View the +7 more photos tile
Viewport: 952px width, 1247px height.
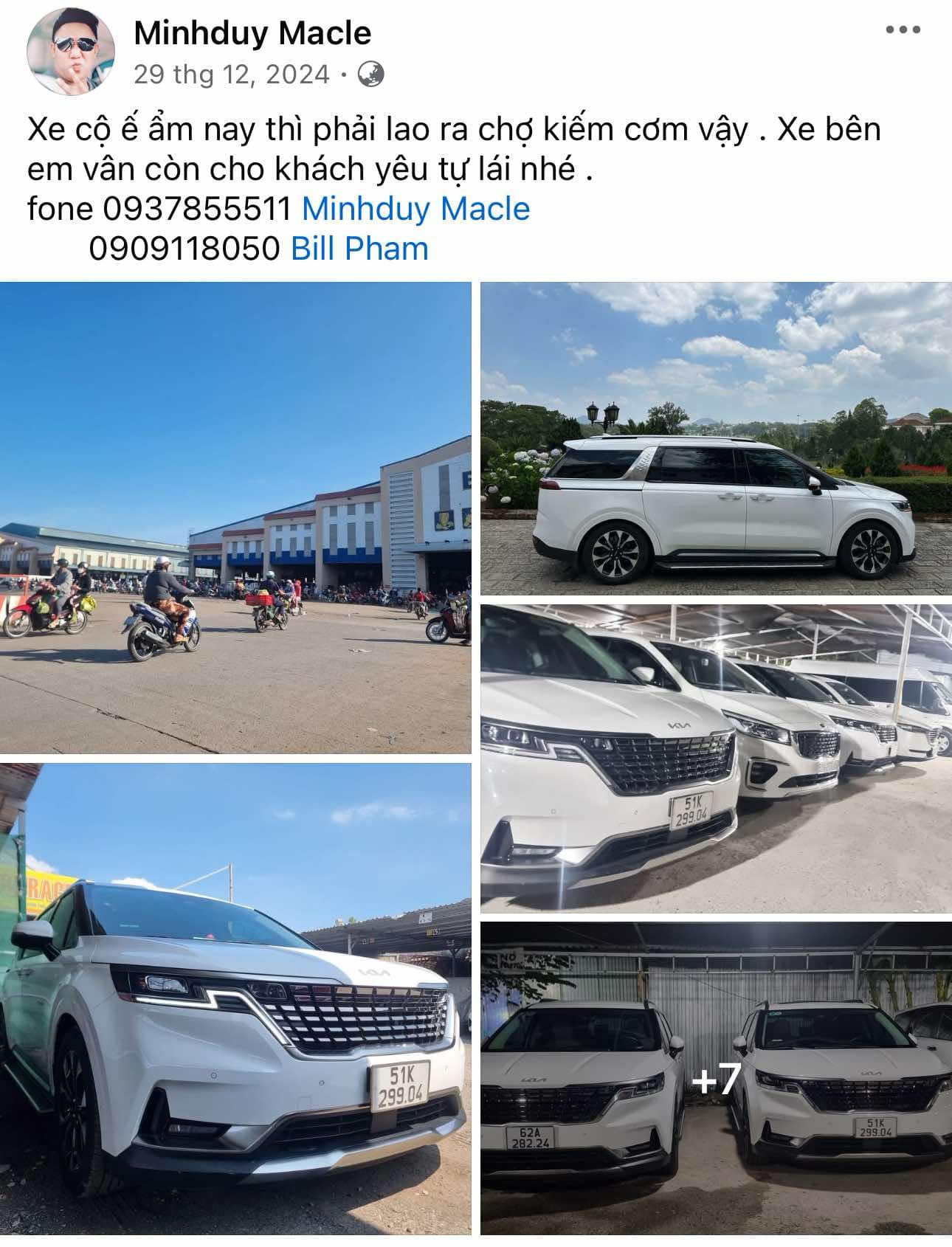716,1078
